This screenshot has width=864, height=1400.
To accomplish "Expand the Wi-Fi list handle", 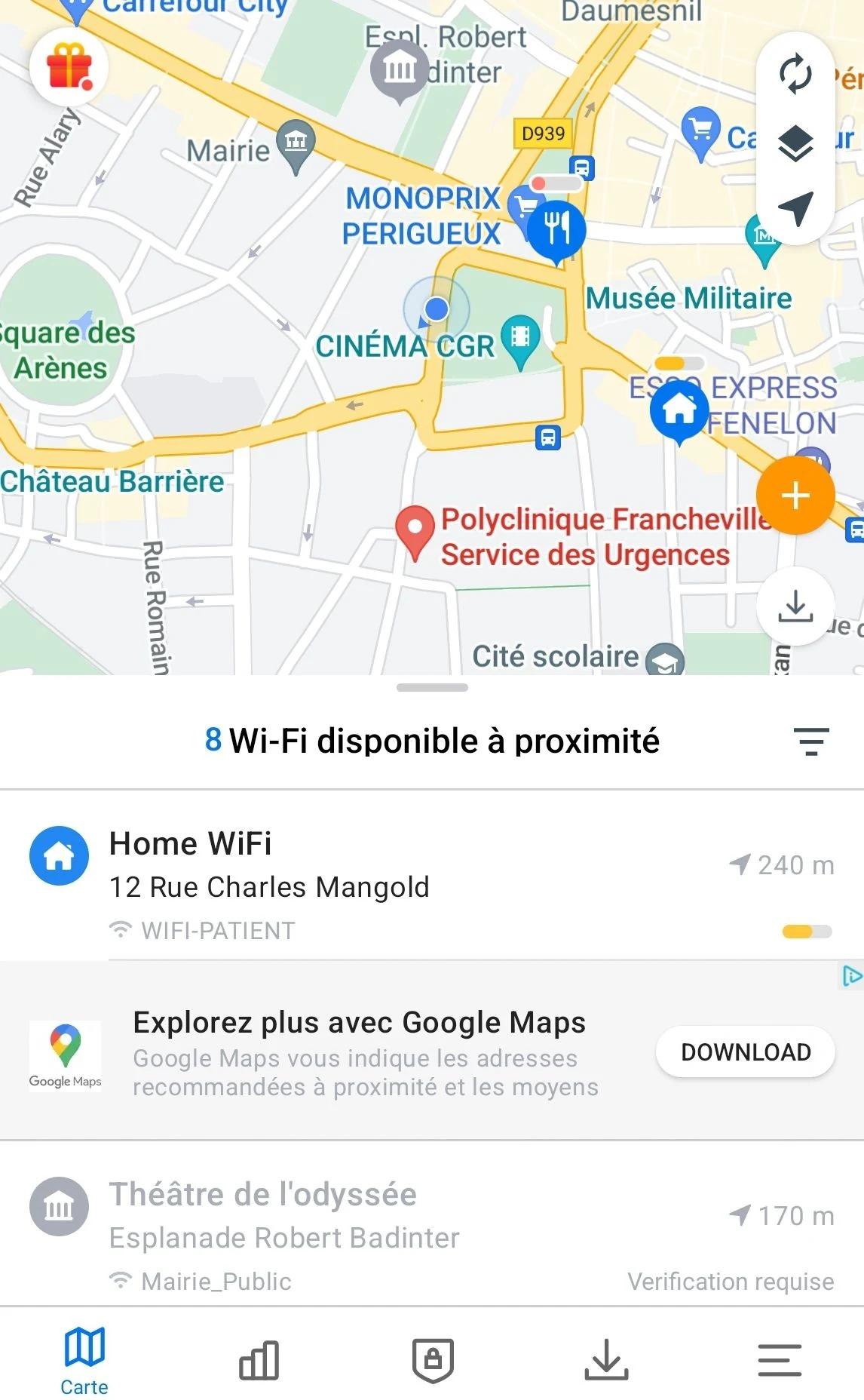I will (x=432, y=688).
